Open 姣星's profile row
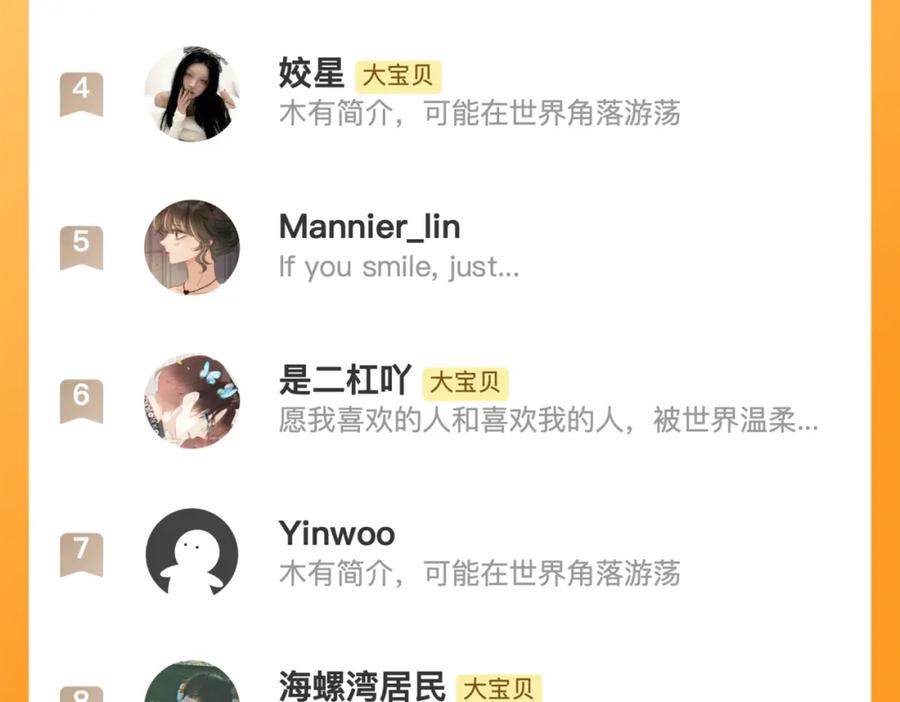Screen dimensions: 900x702 [x=450, y=93]
